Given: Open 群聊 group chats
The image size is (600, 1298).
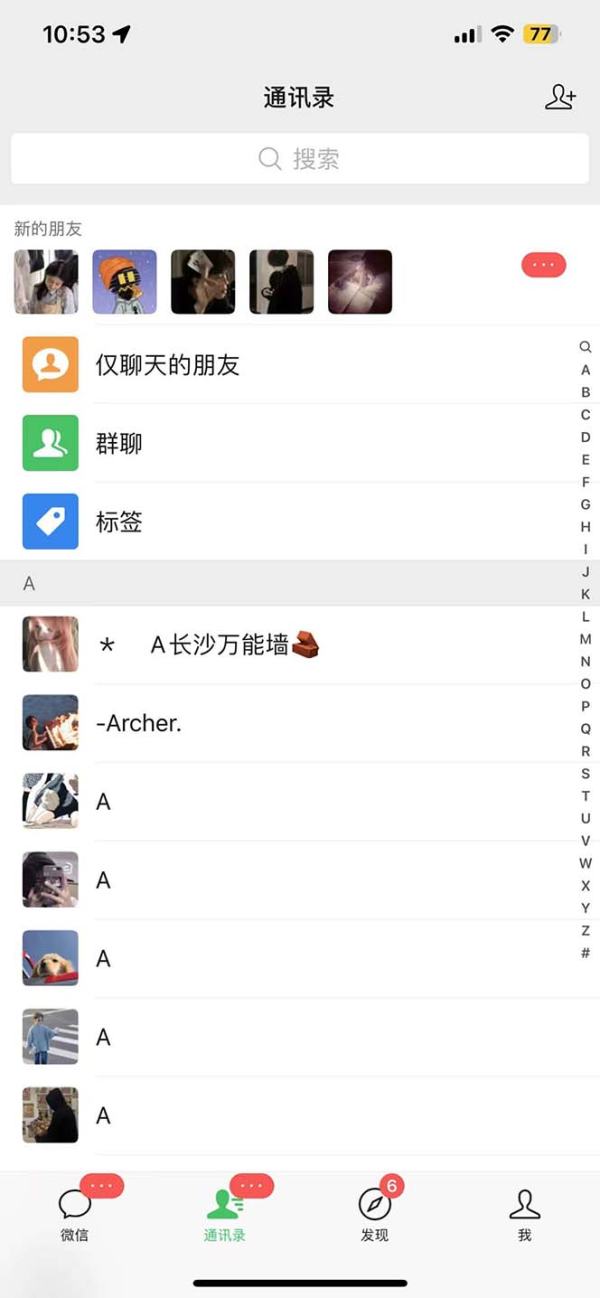Looking at the screenshot, I should coord(118,443).
